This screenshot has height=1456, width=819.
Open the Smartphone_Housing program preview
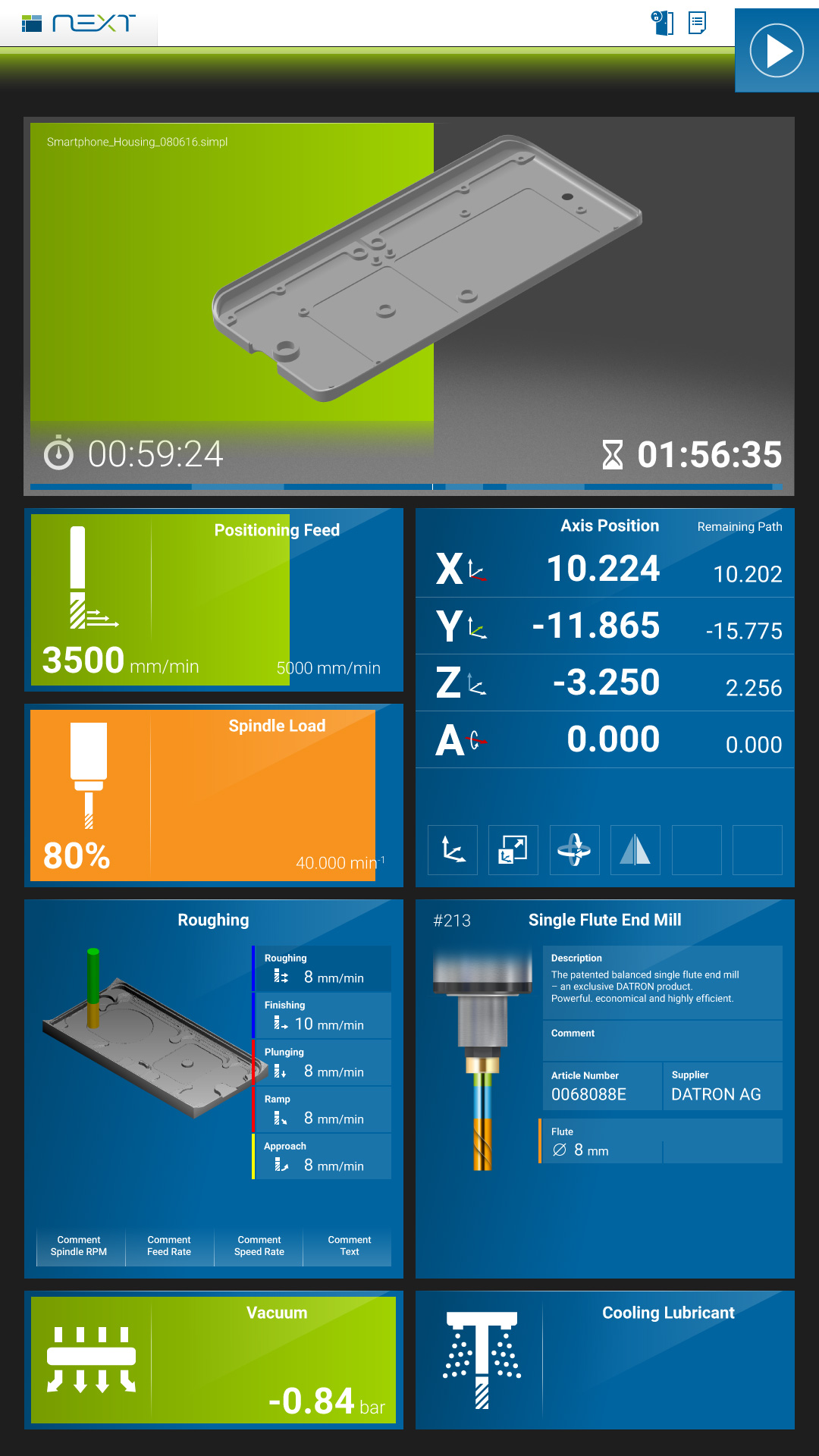409,303
